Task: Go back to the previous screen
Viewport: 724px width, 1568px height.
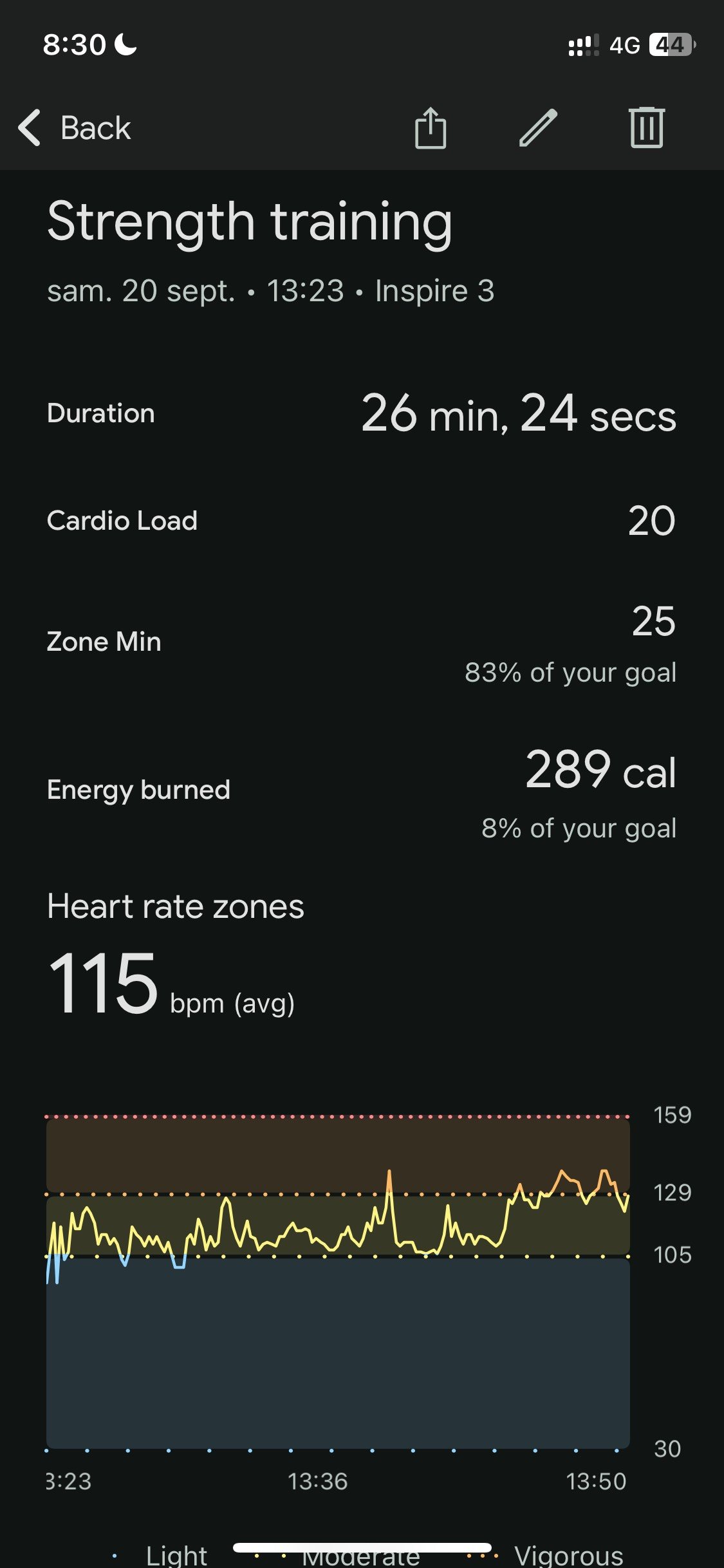Action: [x=75, y=127]
